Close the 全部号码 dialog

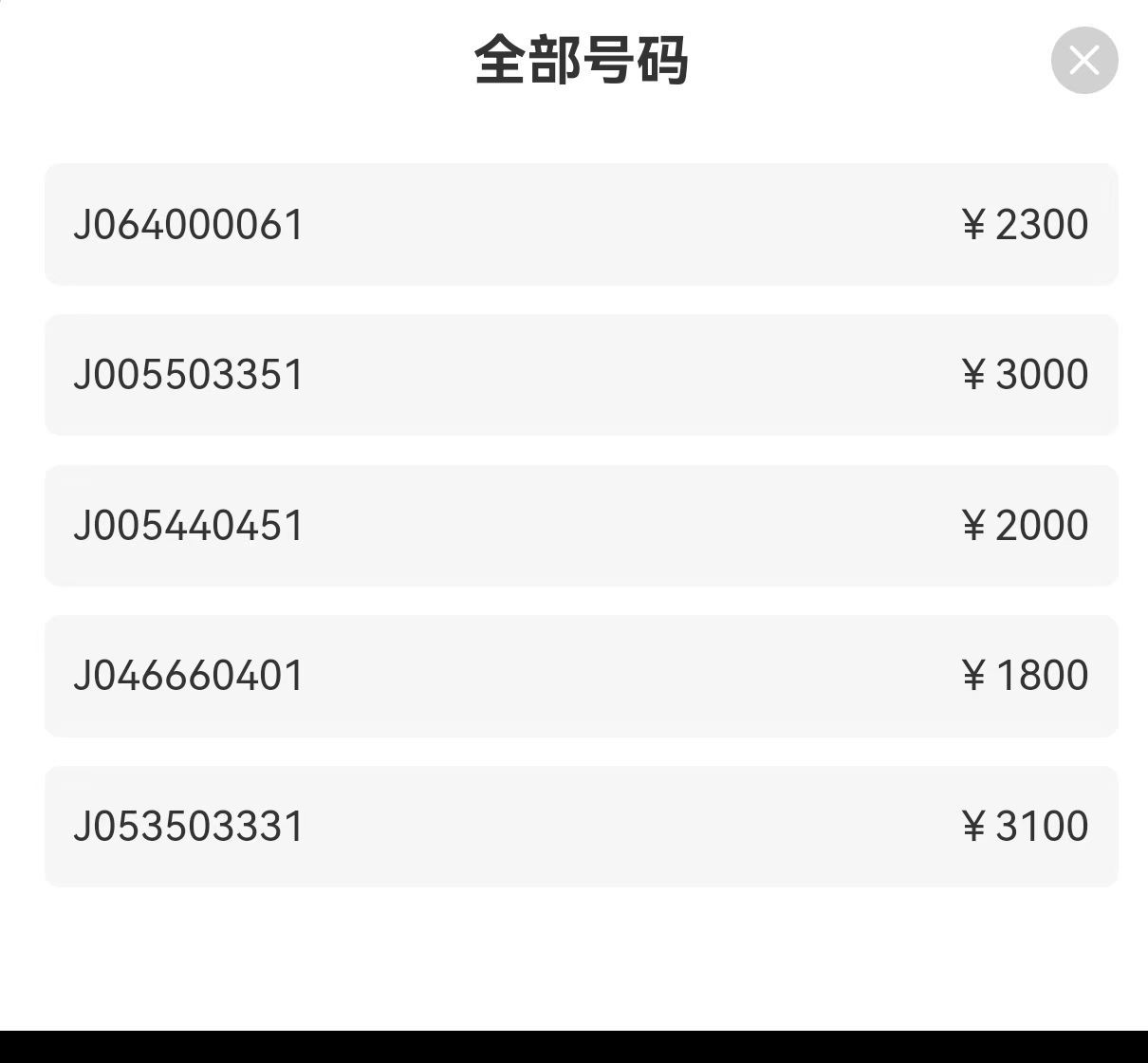click(x=1084, y=61)
